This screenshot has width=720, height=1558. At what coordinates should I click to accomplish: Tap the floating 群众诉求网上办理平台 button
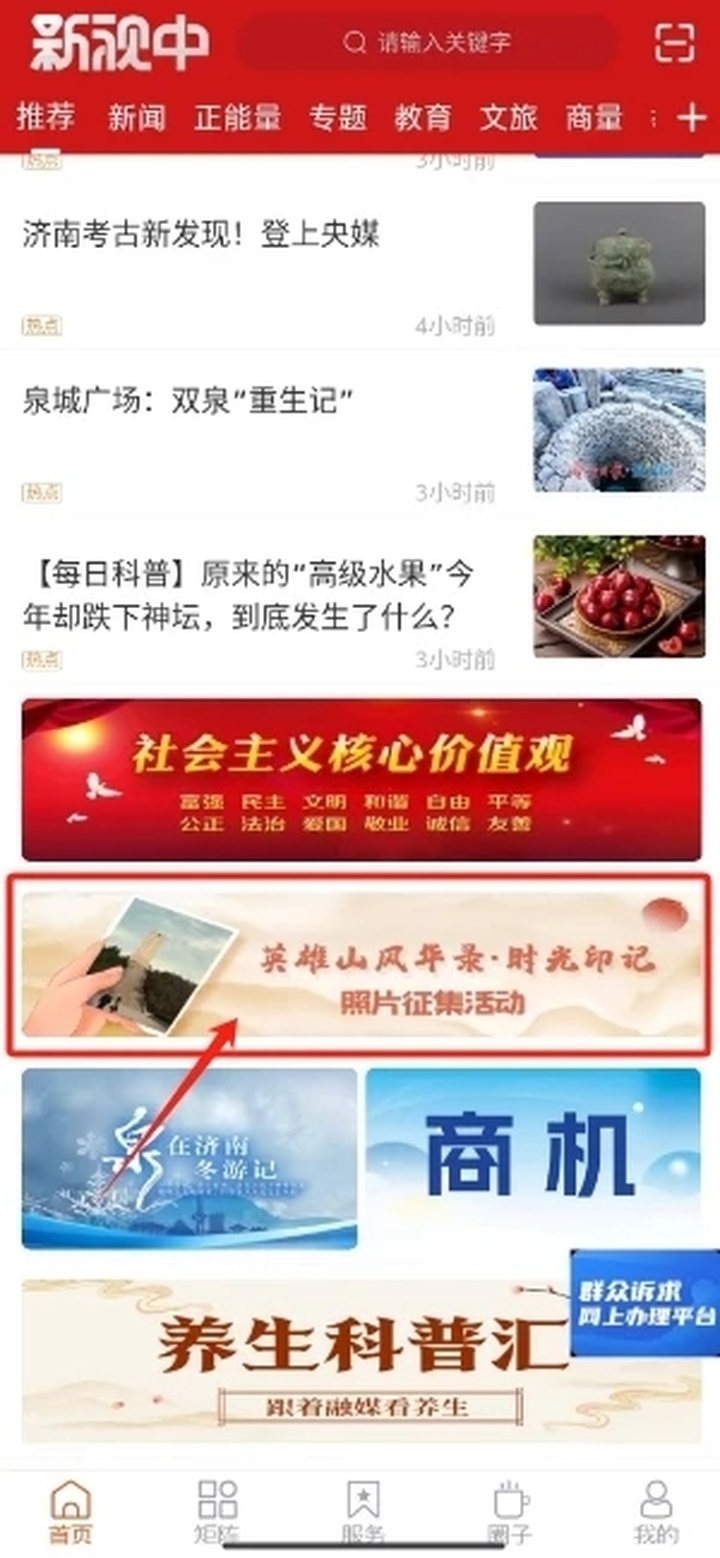tap(645, 1302)
